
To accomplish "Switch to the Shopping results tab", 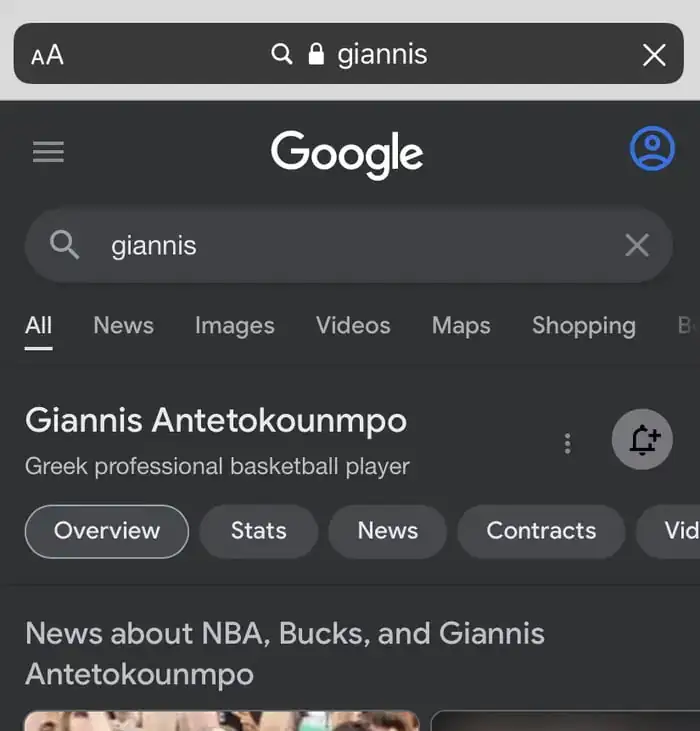I will pyautogui.click(x=583, y=325).
